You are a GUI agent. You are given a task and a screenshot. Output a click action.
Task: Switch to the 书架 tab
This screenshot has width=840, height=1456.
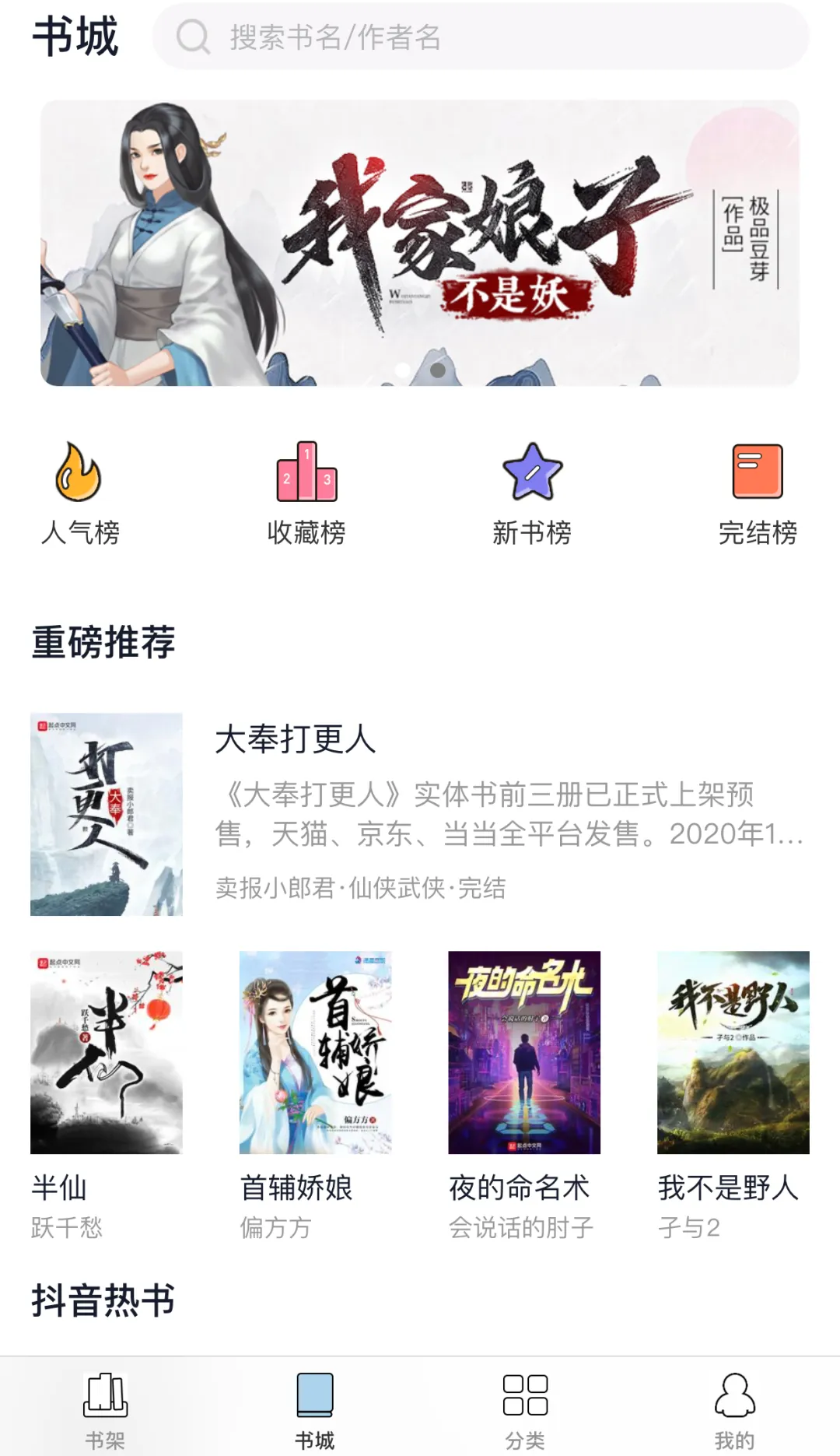click(x=105, y=1409)
